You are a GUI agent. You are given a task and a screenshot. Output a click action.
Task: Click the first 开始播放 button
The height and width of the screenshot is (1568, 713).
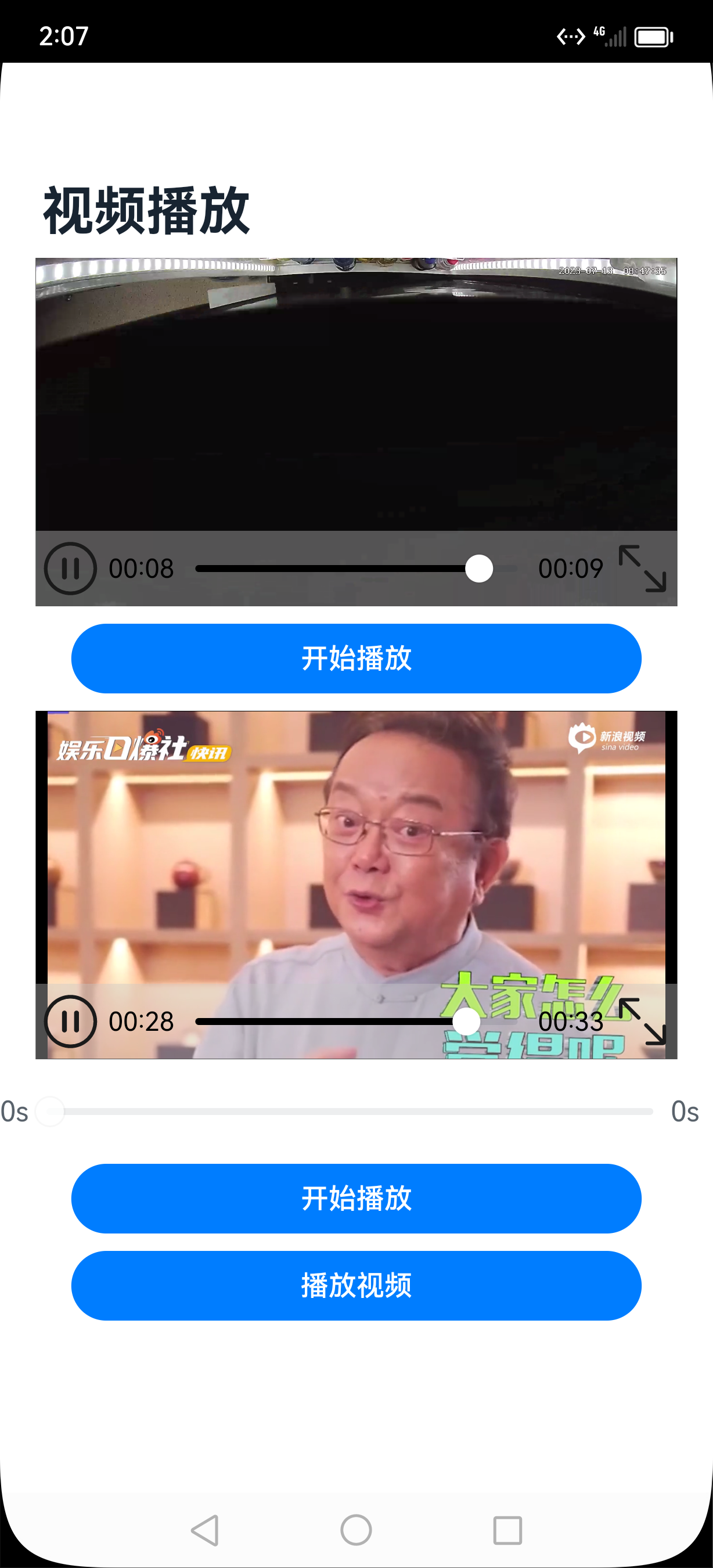coord(356,658)
